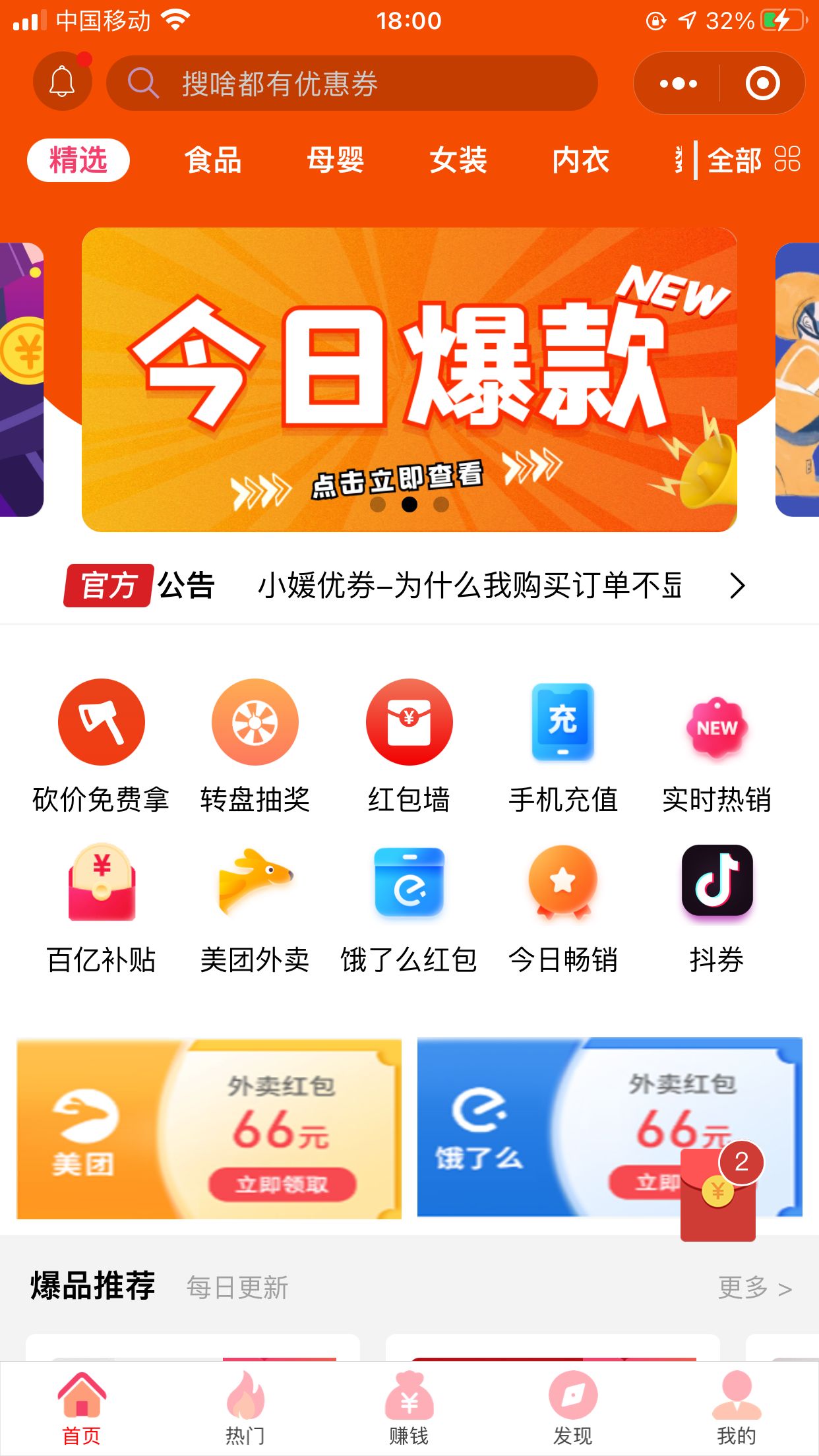The width and height of the screenshot is (819, 1456).
Task: Select the 女装 category tab
Action: (x=458, y=160)
